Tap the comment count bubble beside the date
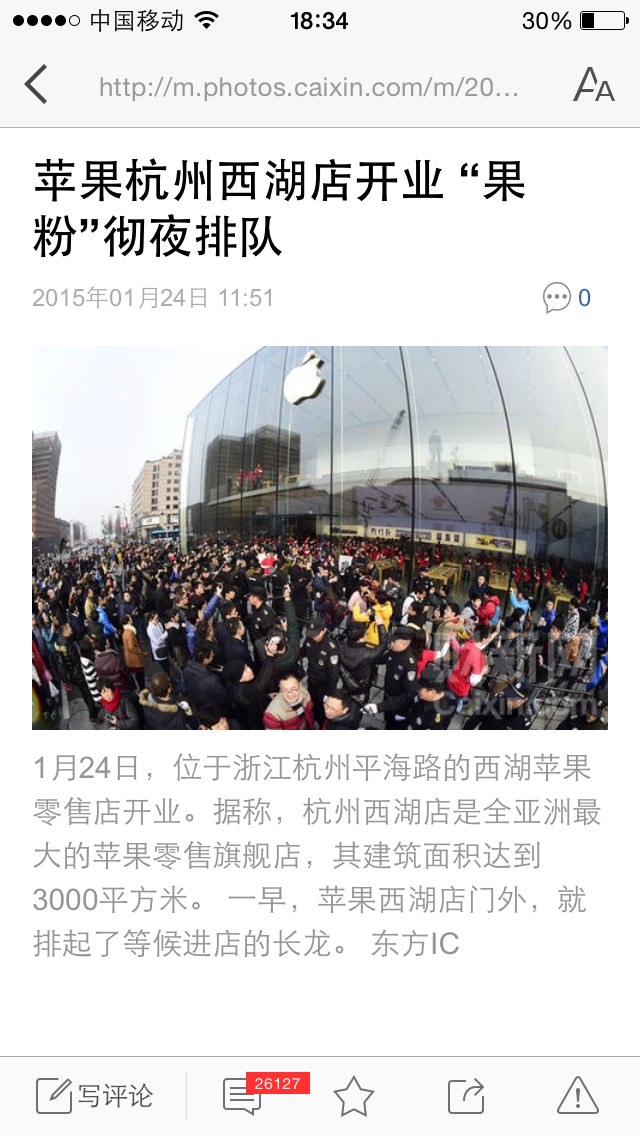This screenshot has height=1136, width=640. point(567,298)
